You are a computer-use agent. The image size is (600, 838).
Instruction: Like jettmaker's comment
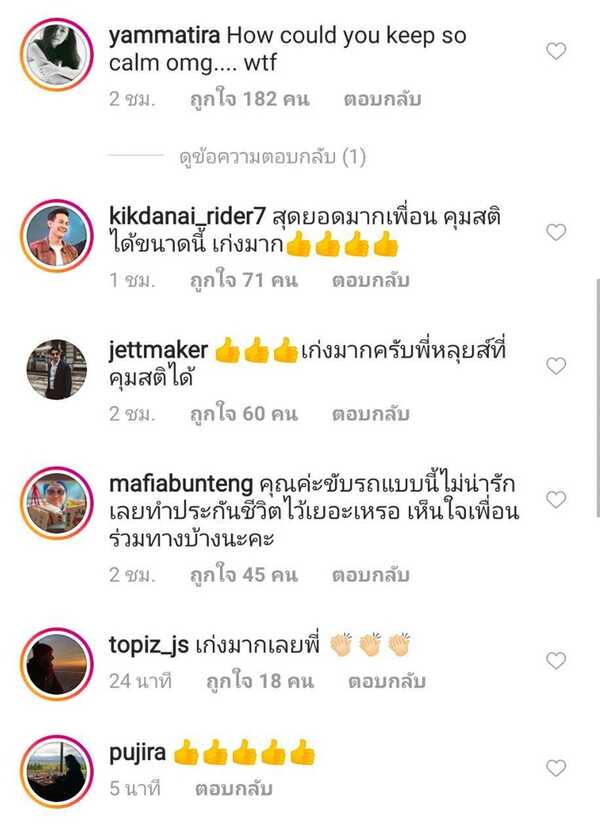click(557, 366)
